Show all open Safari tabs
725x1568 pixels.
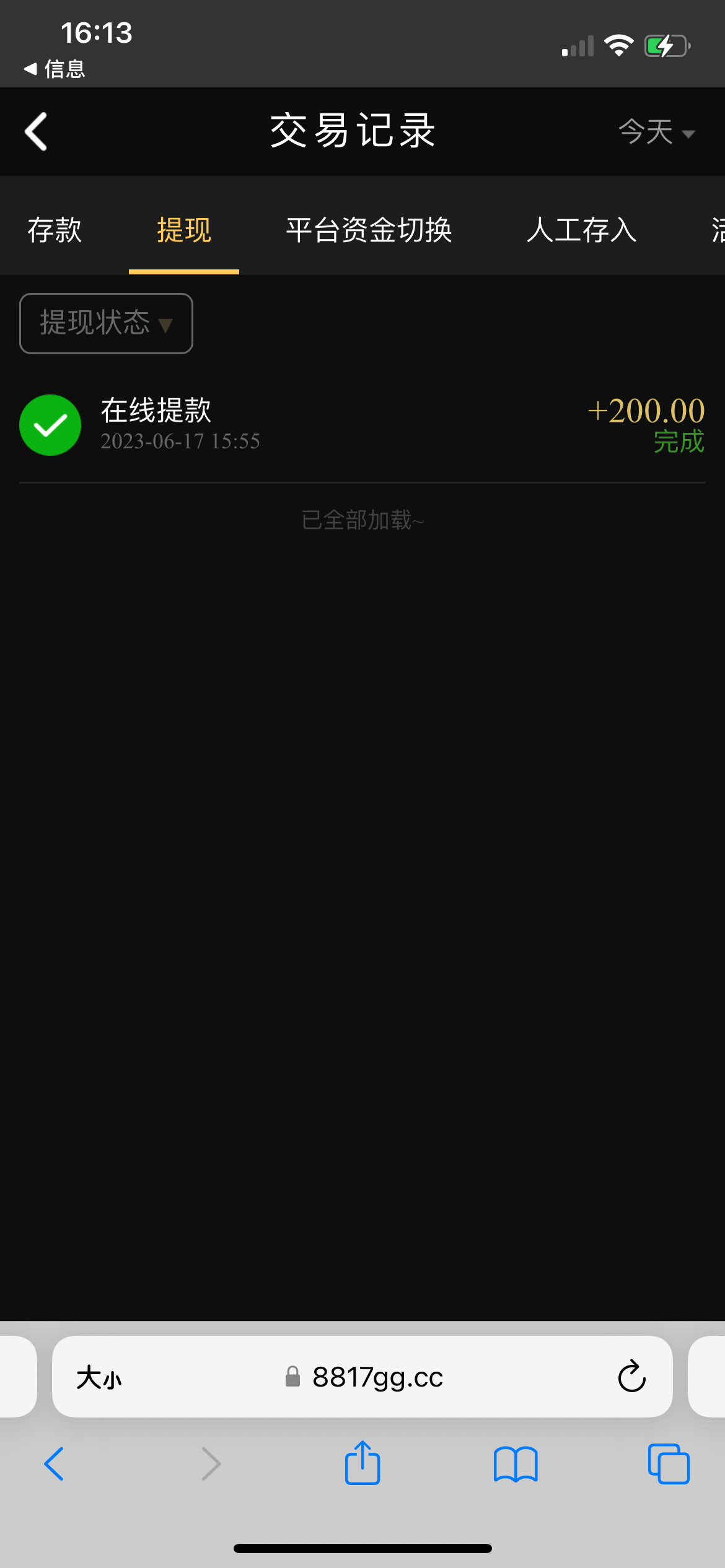(x=668, y=1464)
